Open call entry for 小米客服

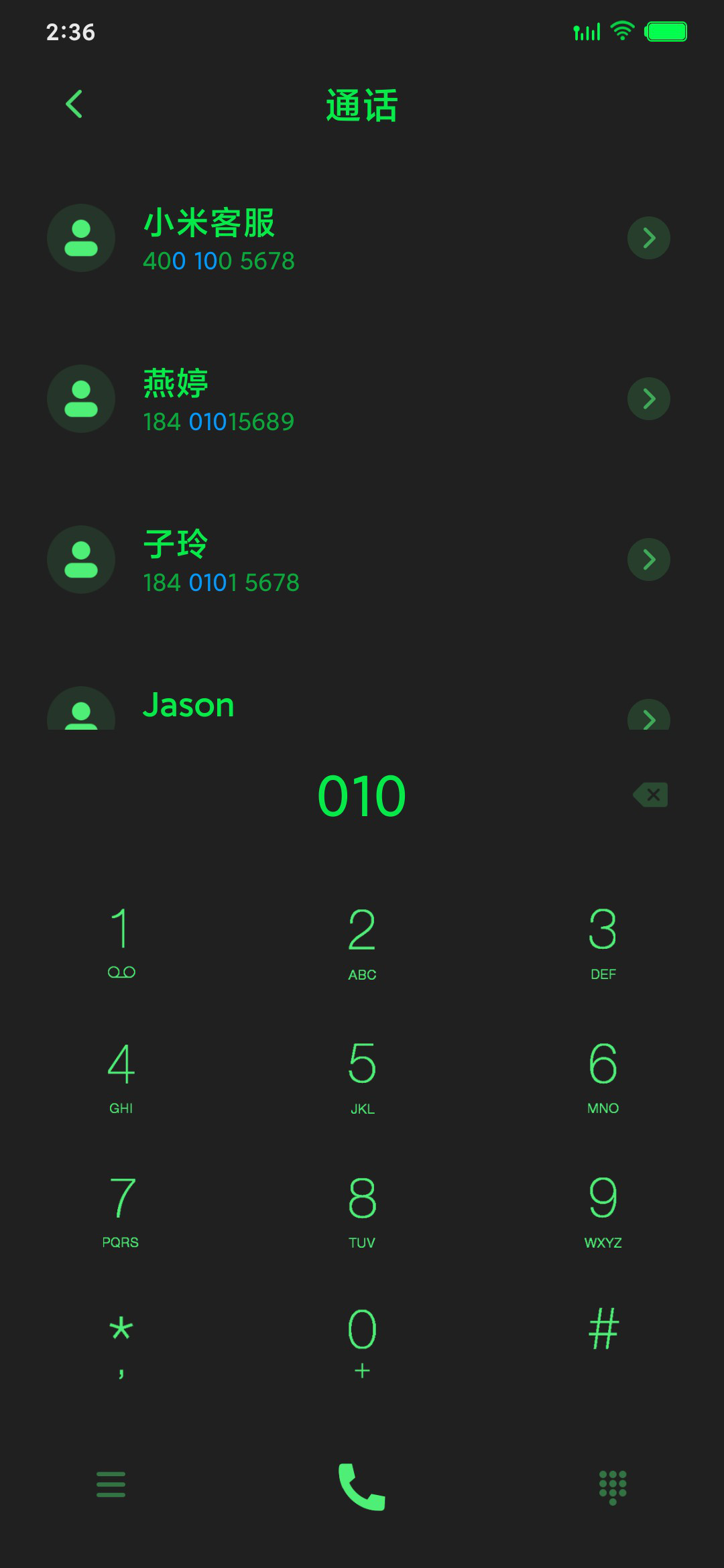click(x=362, y=238)
